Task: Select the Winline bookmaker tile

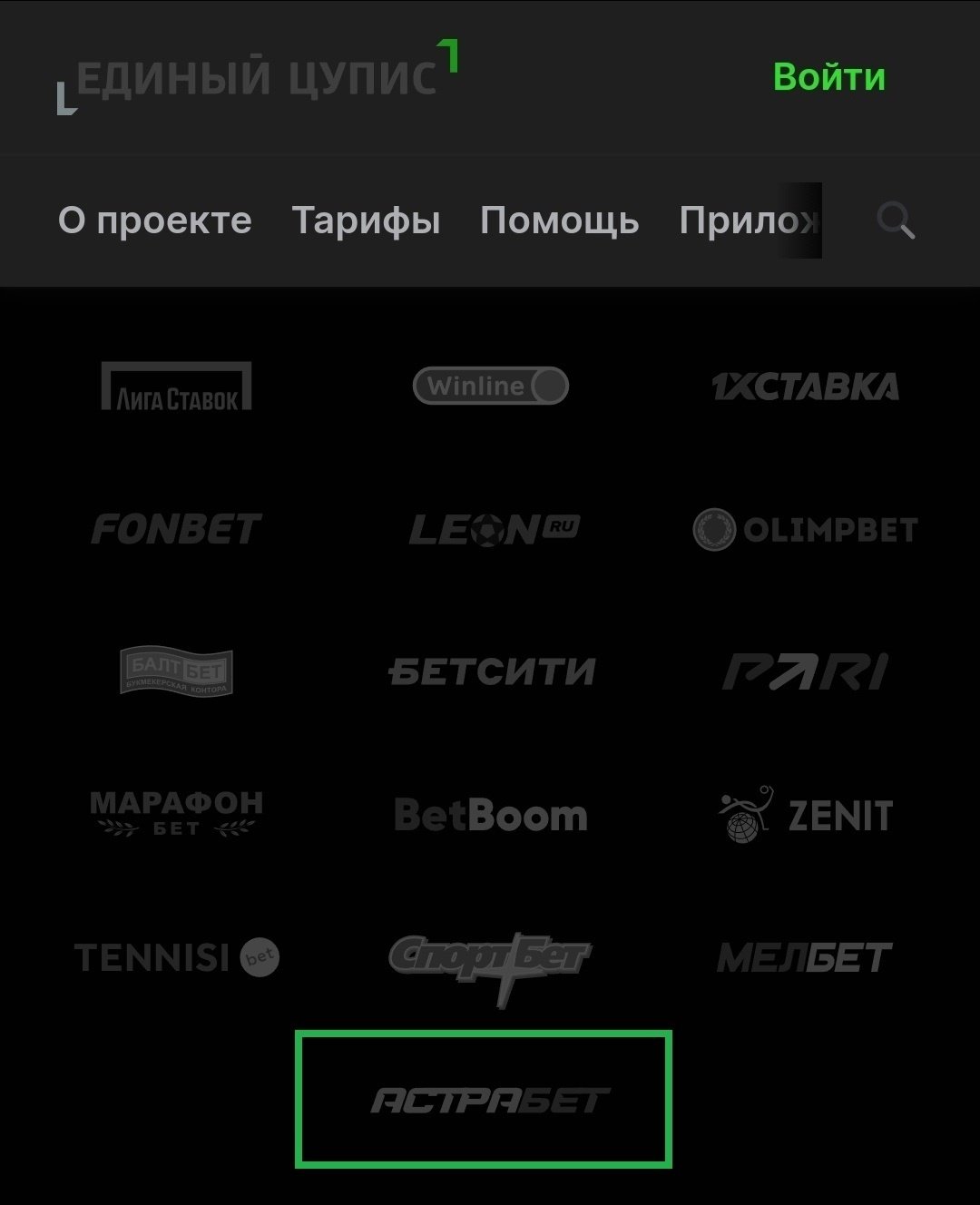Action: (490, 386)
